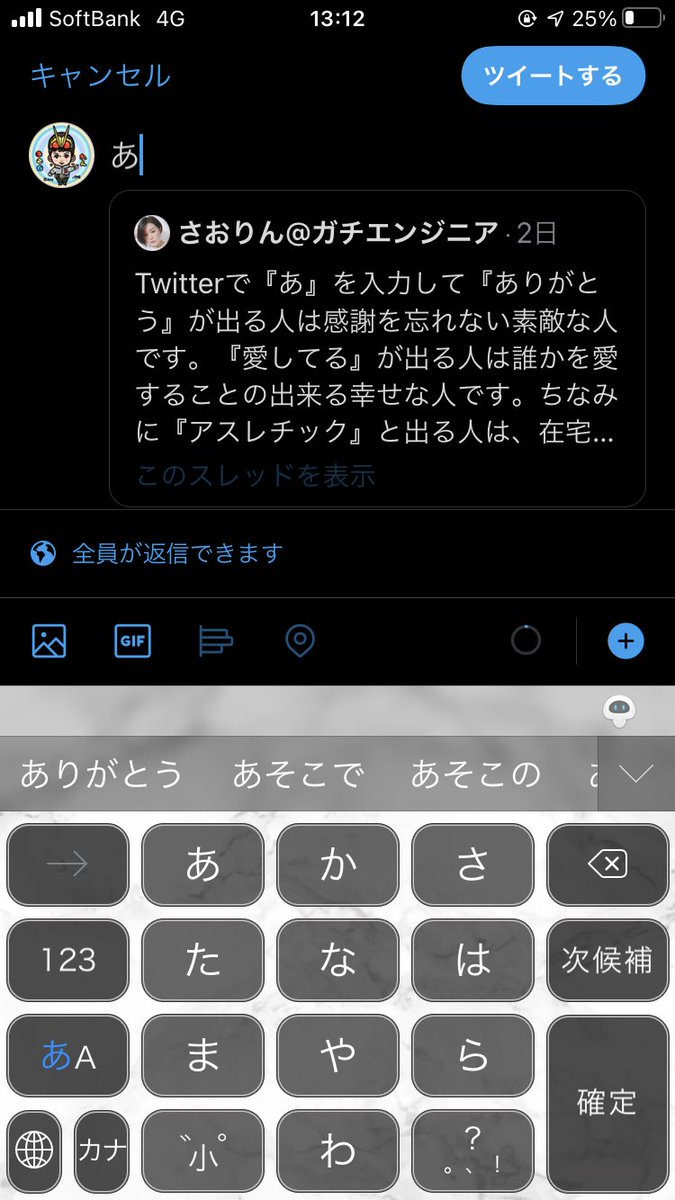Switch to katakana with the カナ key
This screenshot has height=1200, width=675.
(102, 1149)
